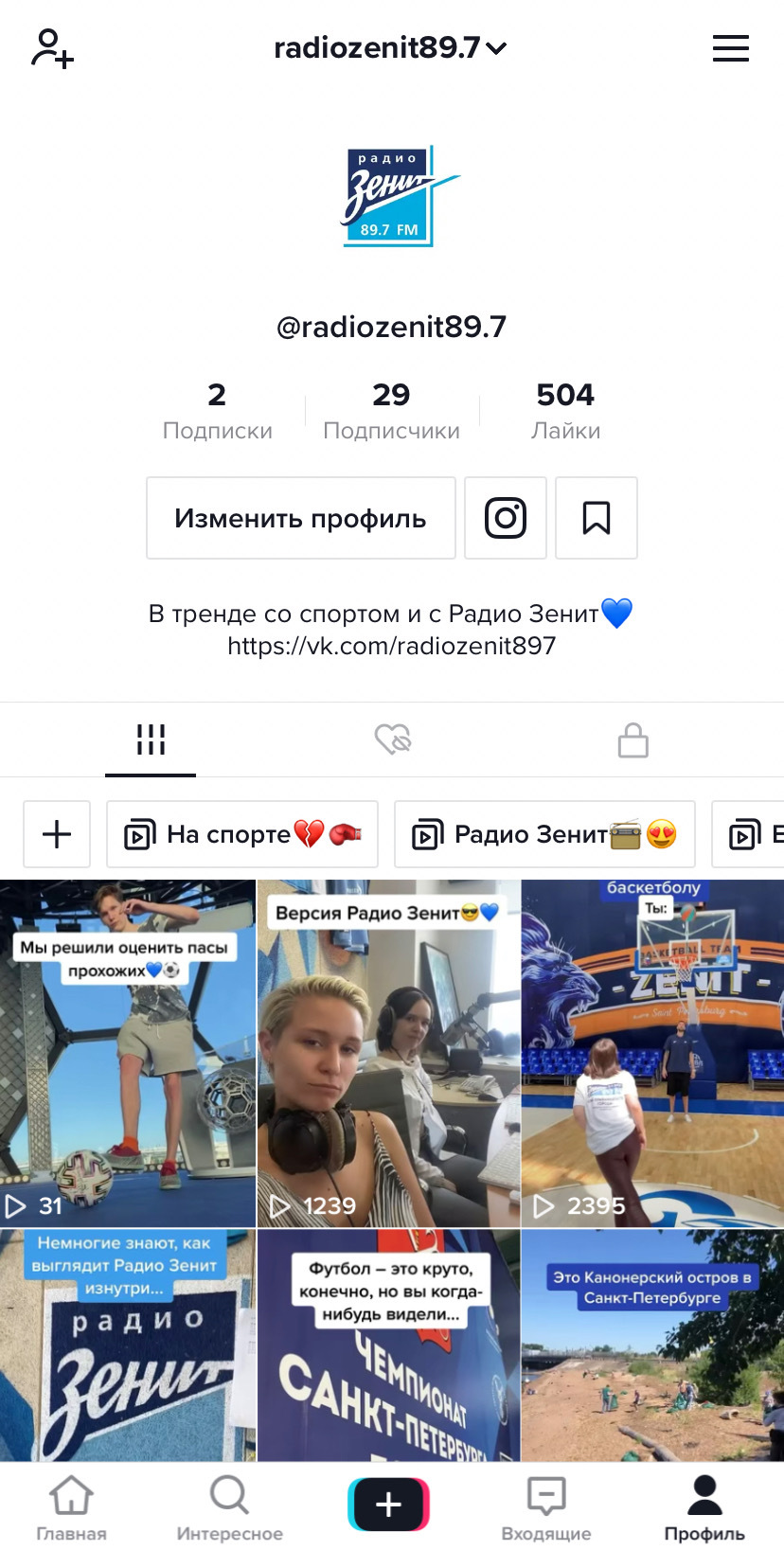The height and width of the screenshot is (1568, 784).
Task: Play the basketball video with 2395 views
Action: [x=652, y=1053]
